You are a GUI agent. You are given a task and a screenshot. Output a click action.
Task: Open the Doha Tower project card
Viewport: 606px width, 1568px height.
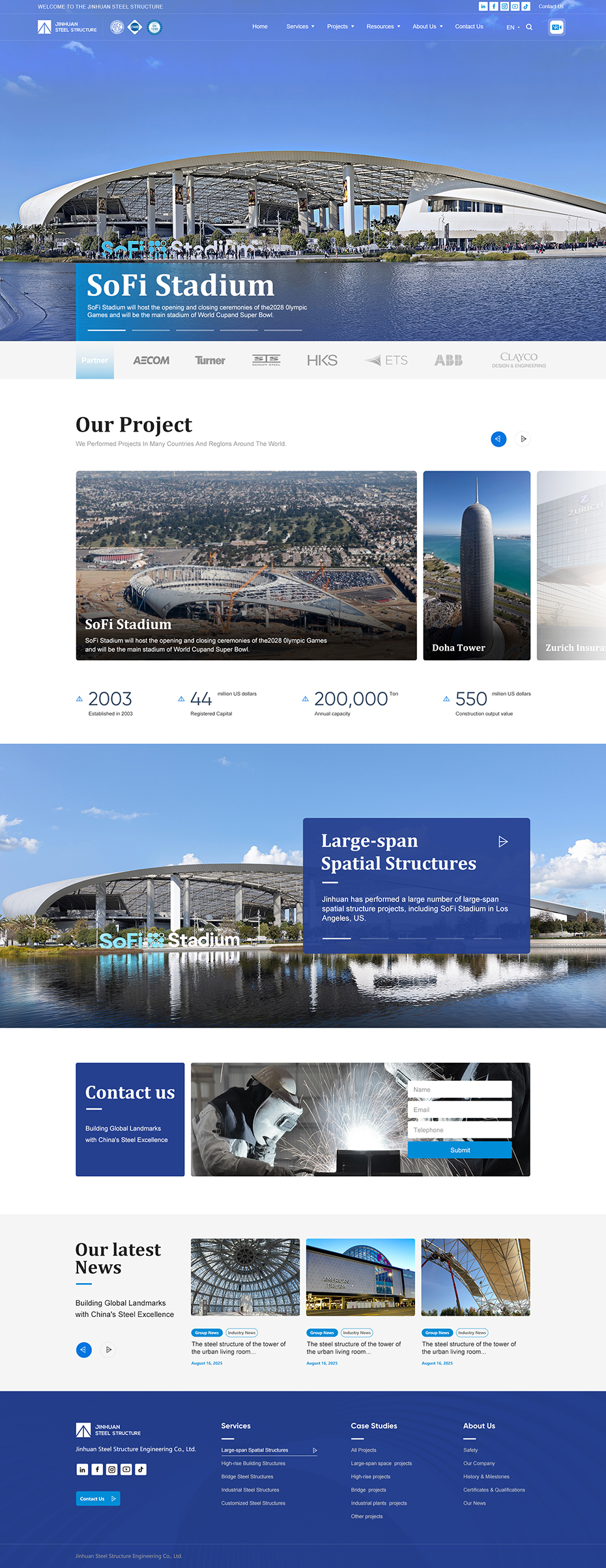(476, 565)
